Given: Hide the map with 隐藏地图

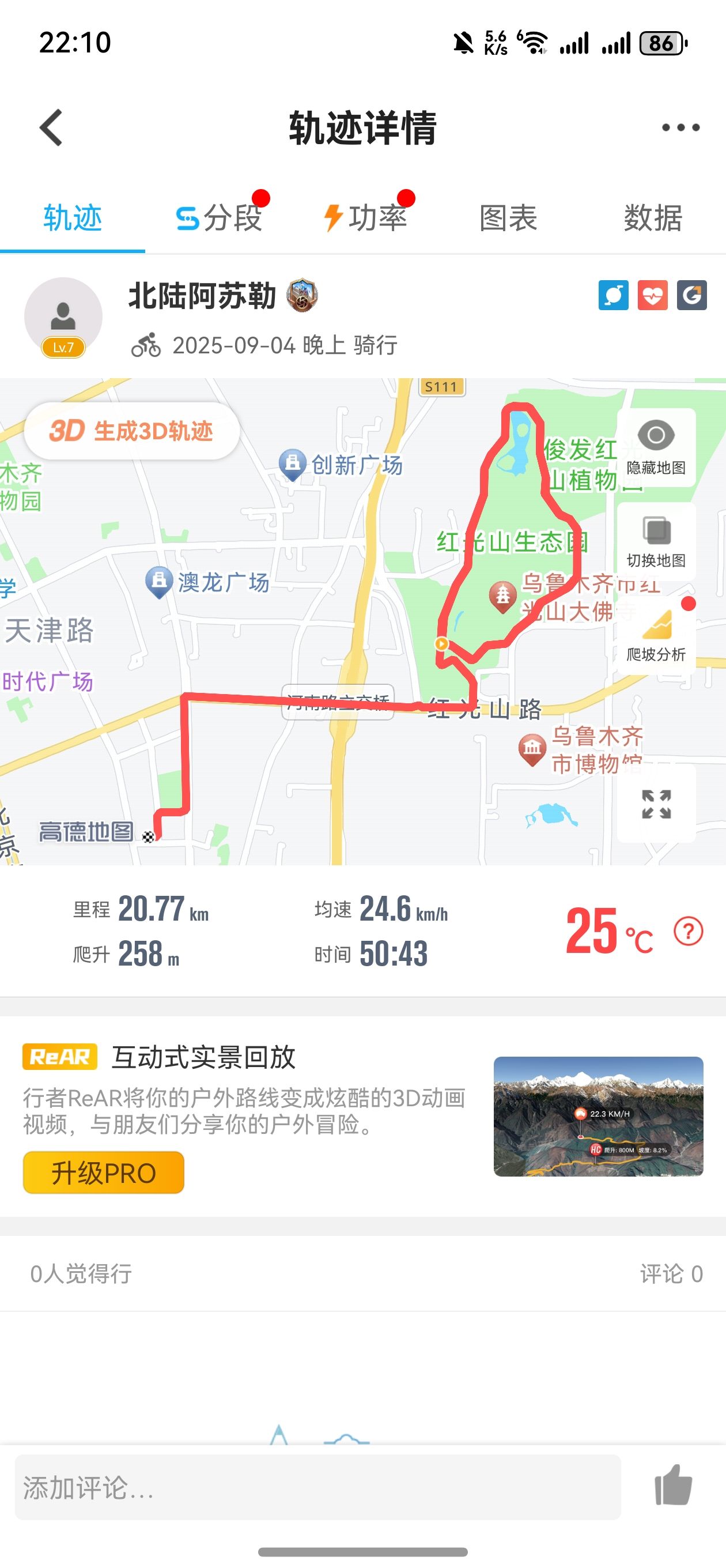Looking at the screenshot, I should click(x=656, y=447).
